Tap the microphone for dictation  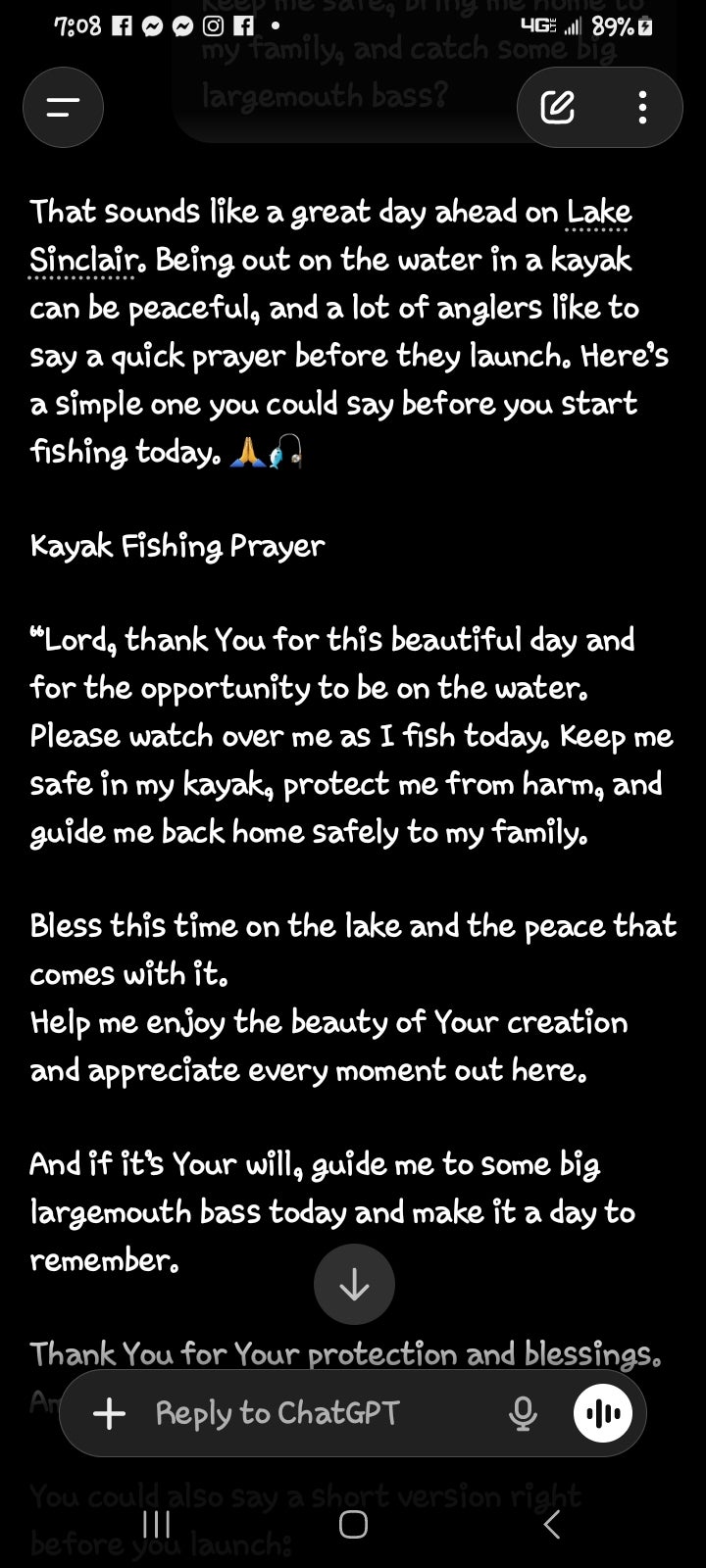[x=524, y=1413]
